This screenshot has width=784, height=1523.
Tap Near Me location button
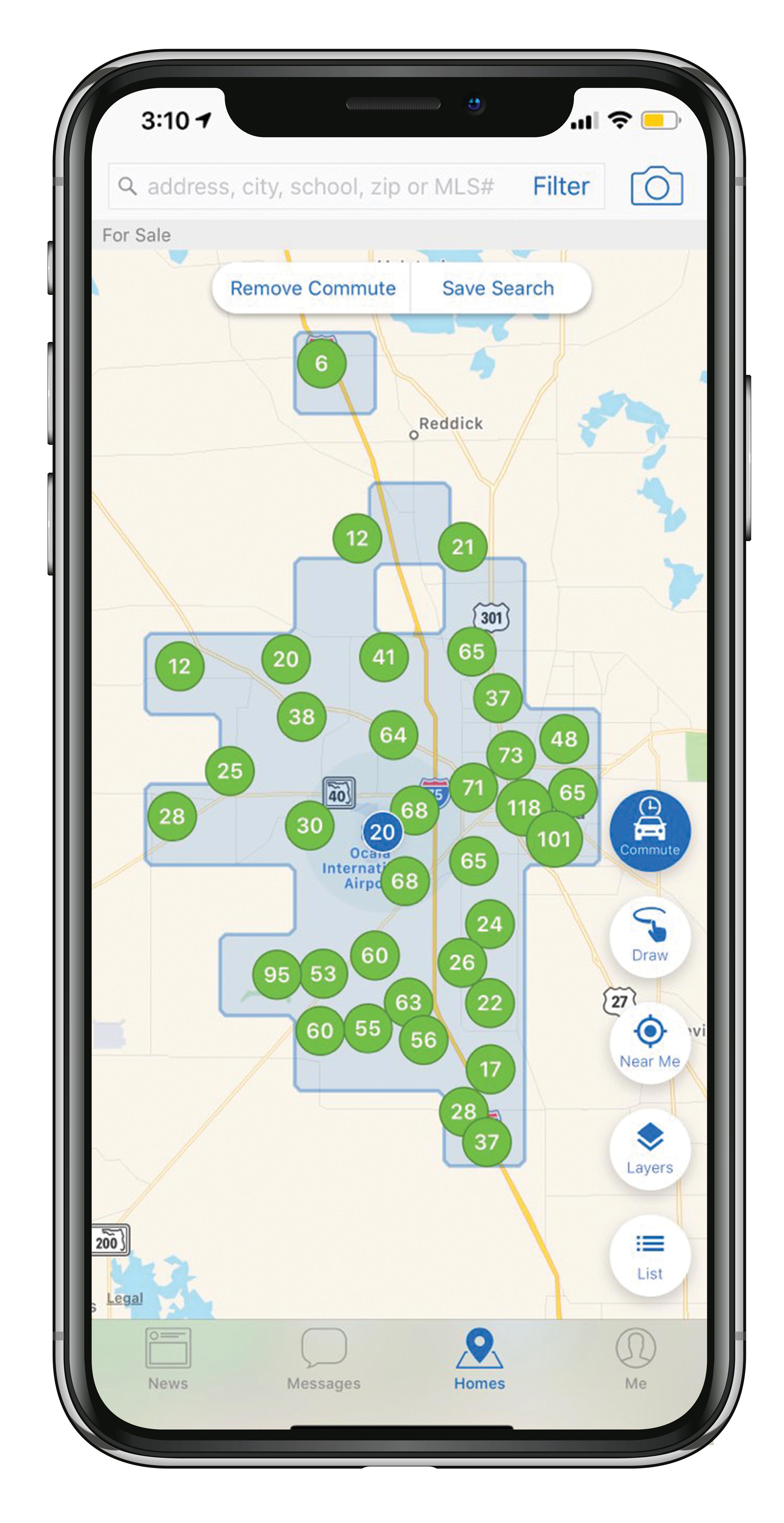coord(649,1043)
